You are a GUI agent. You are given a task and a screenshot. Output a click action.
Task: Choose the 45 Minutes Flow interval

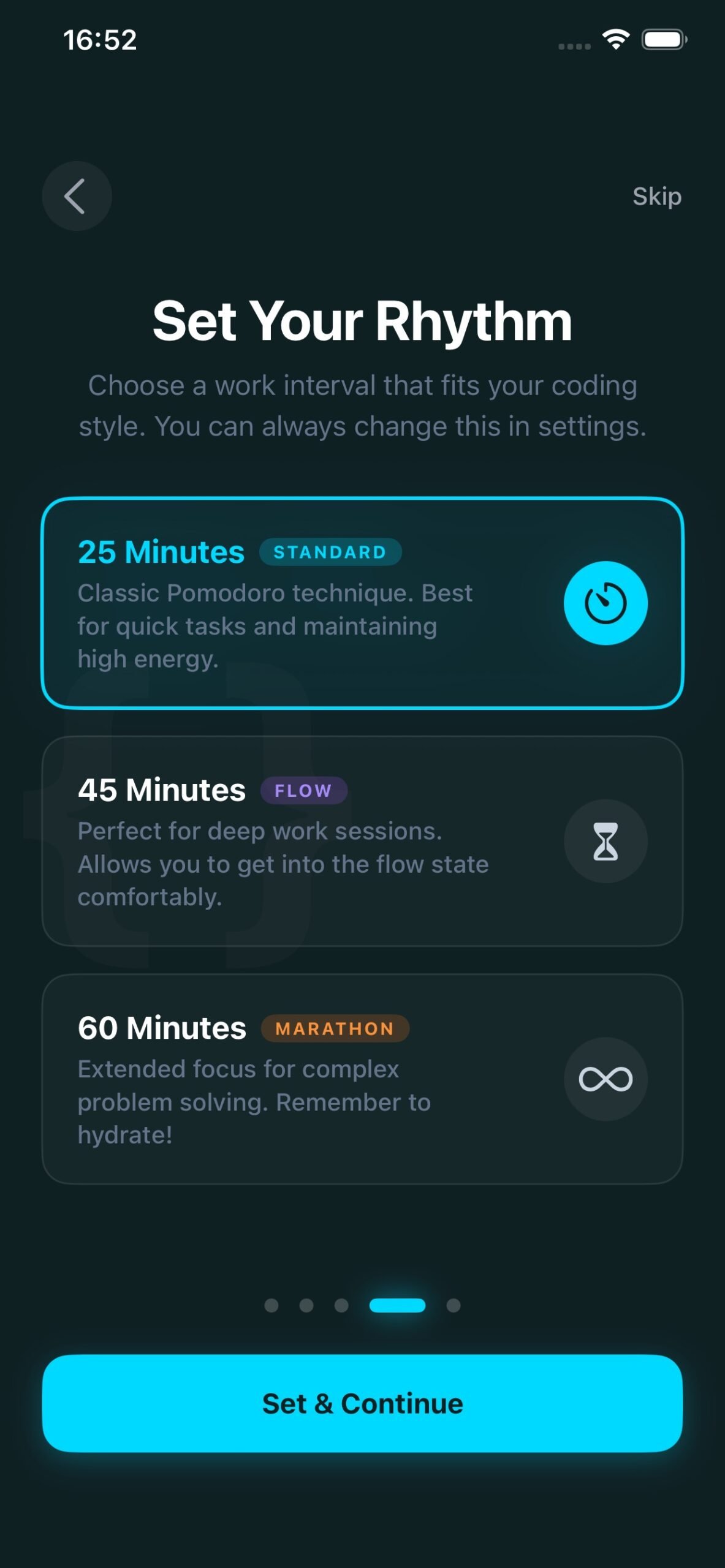click(362, 841)
